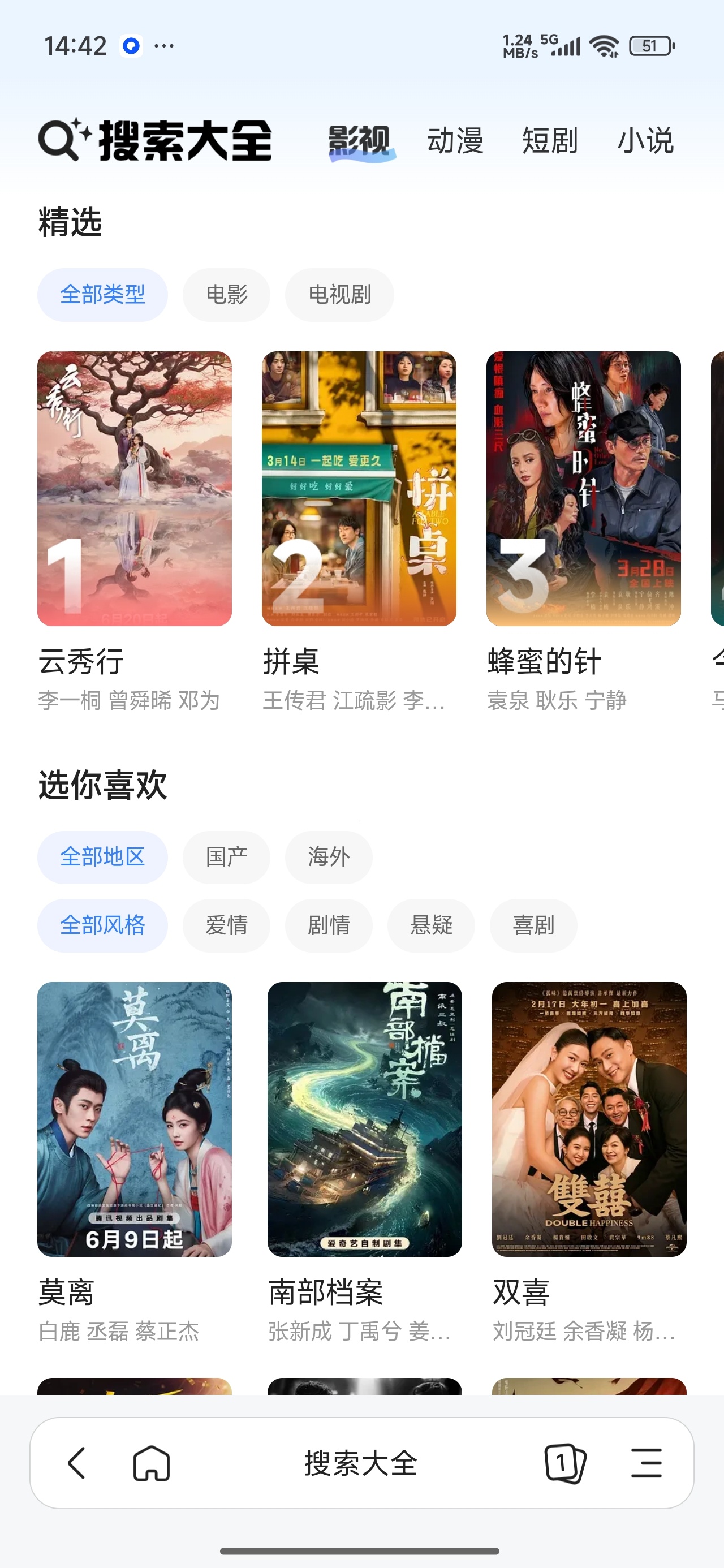This screenshot has width=724, height=1568.
Task: Open the browser hamburger menu
Action: [x=646, y=1463]
